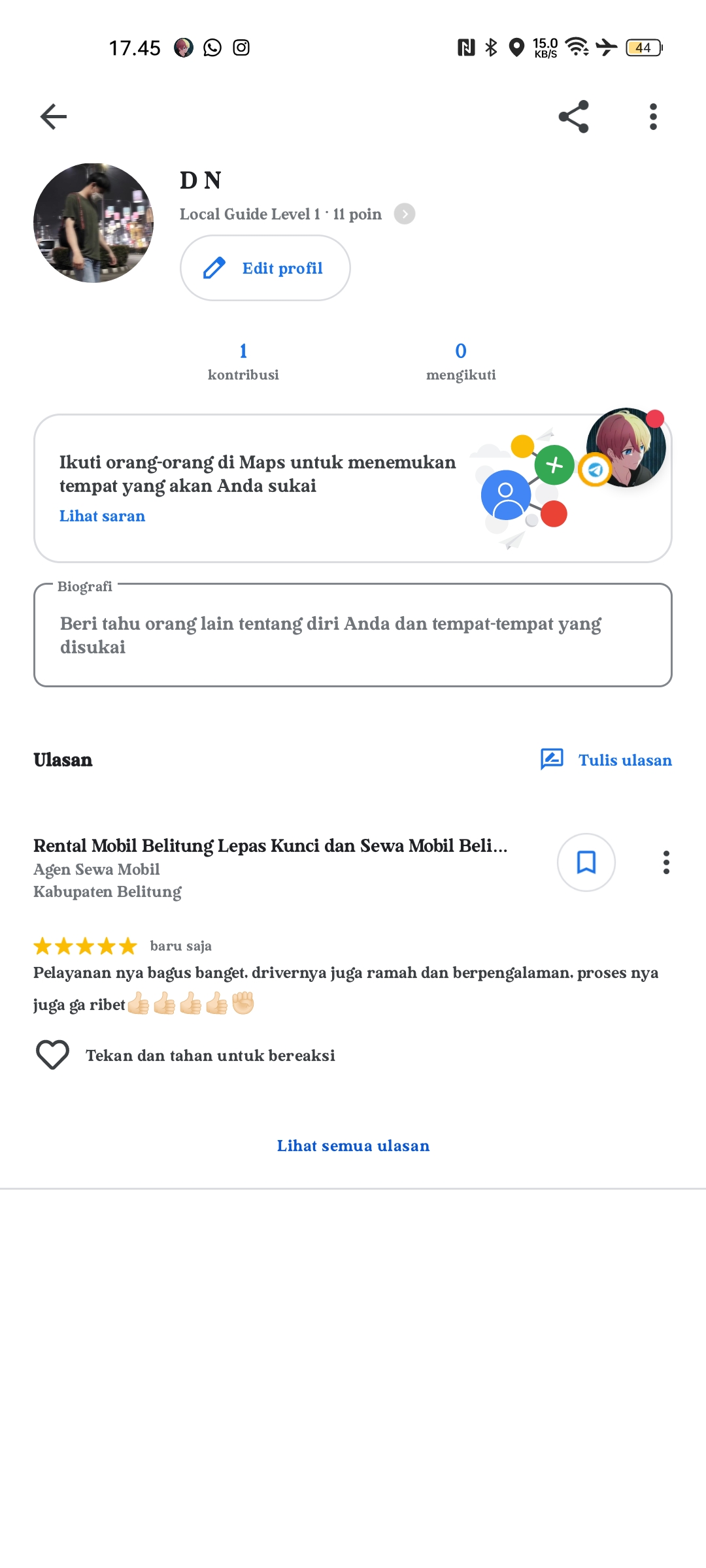Open Lihat saran link
Image resolution: width=706 pixels, height=1568 pixels.
[102, 516]
